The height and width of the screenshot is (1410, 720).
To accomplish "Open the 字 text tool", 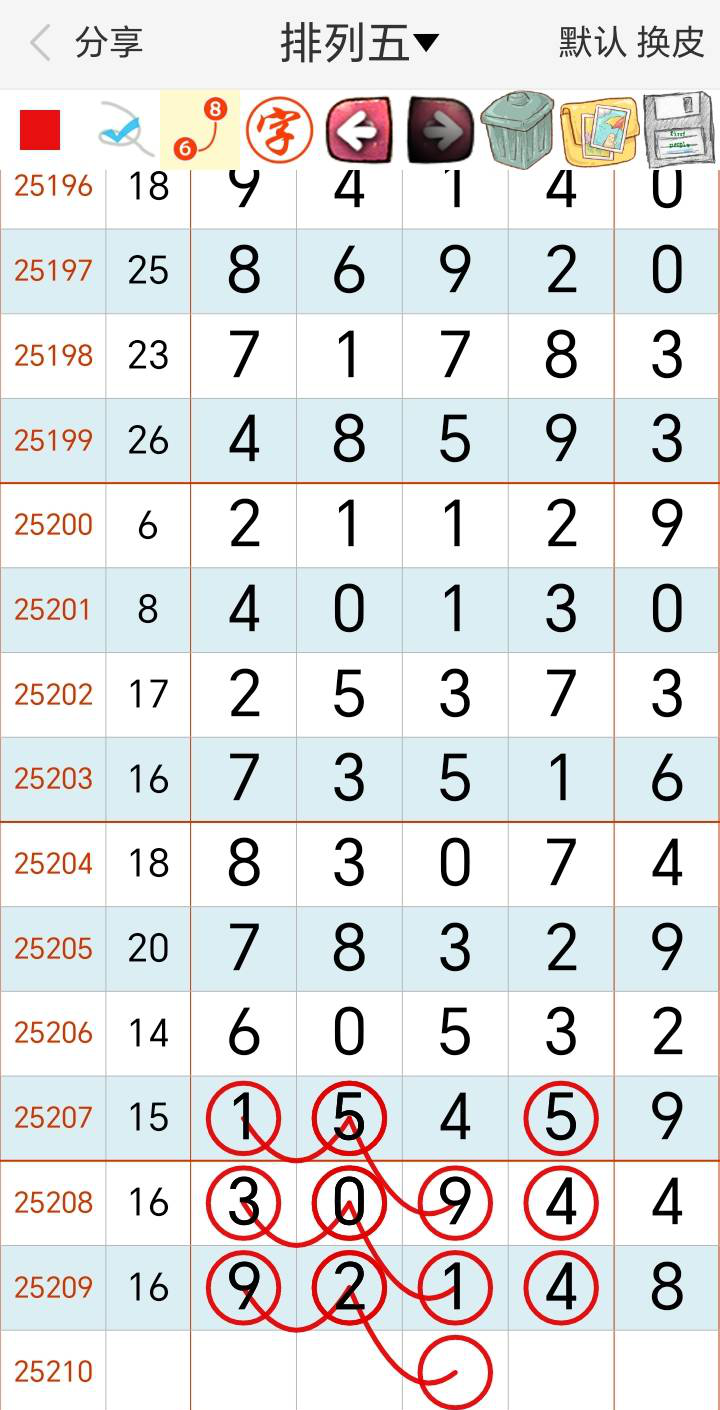I will 279,130.
